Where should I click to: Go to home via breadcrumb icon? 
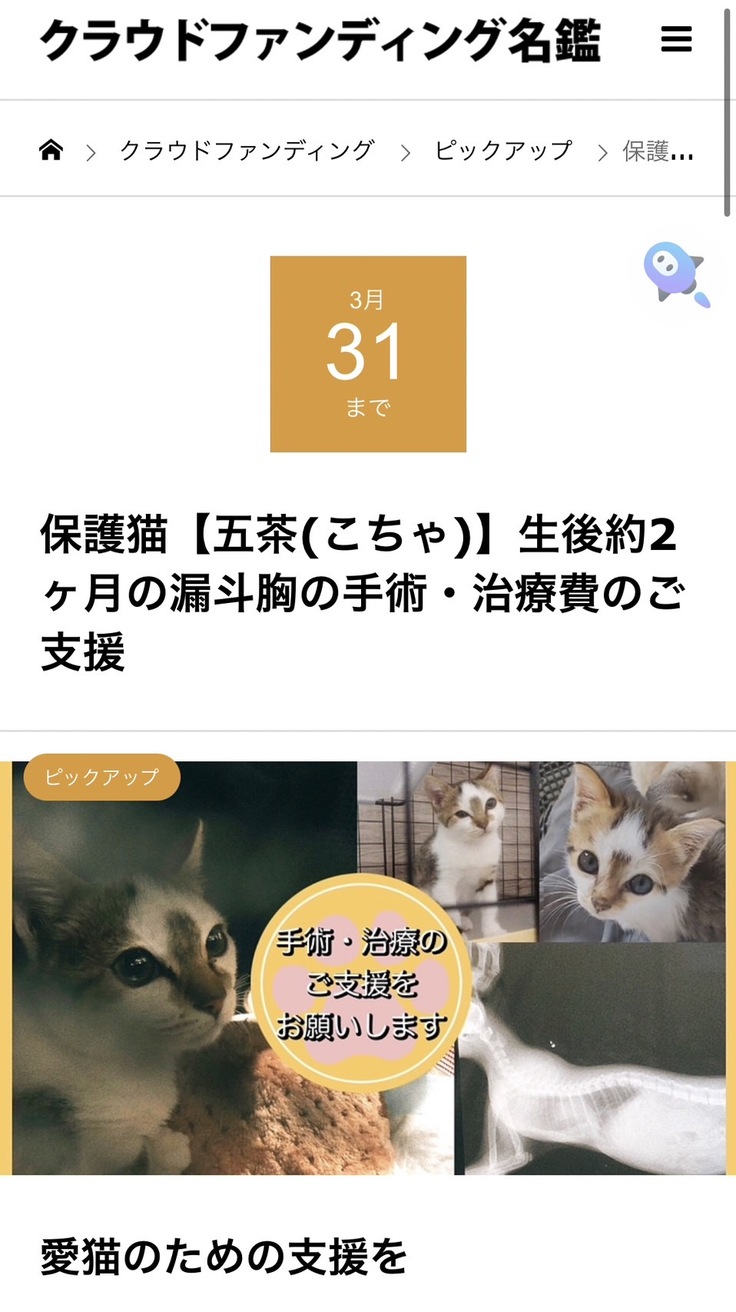click(x=51, y=151)
